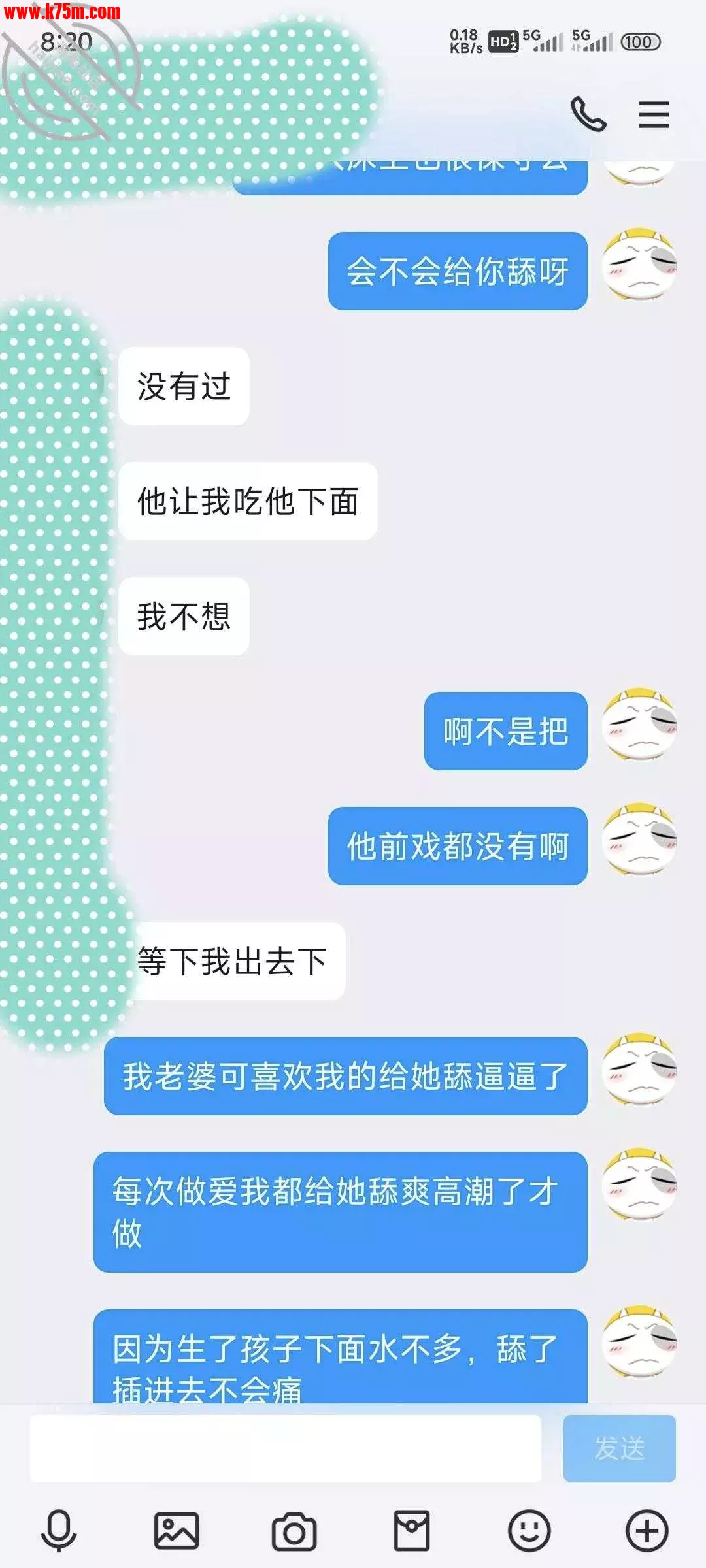Start a voice call with this contact

click(x=588, y=114)
